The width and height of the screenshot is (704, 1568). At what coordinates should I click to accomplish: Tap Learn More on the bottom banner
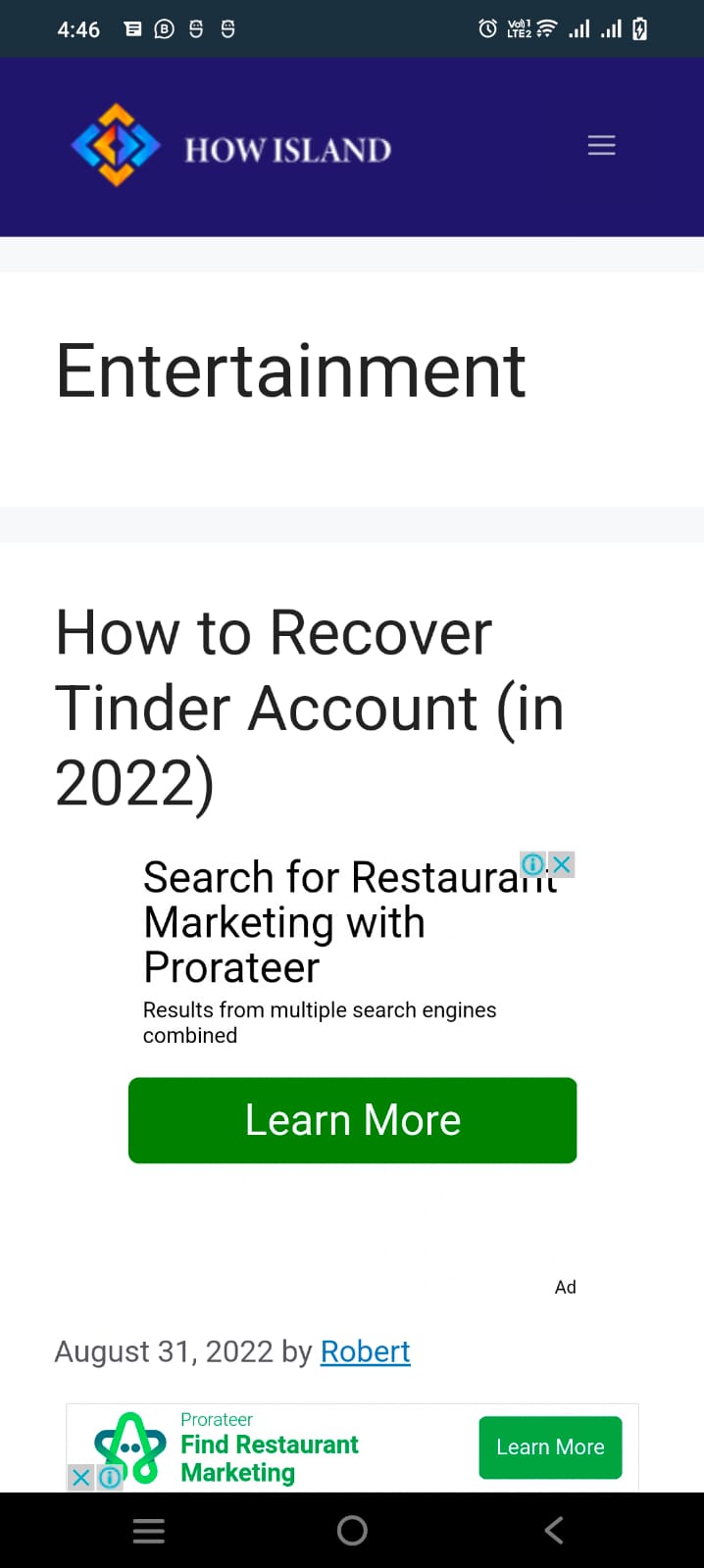[x=550, y=1447]
